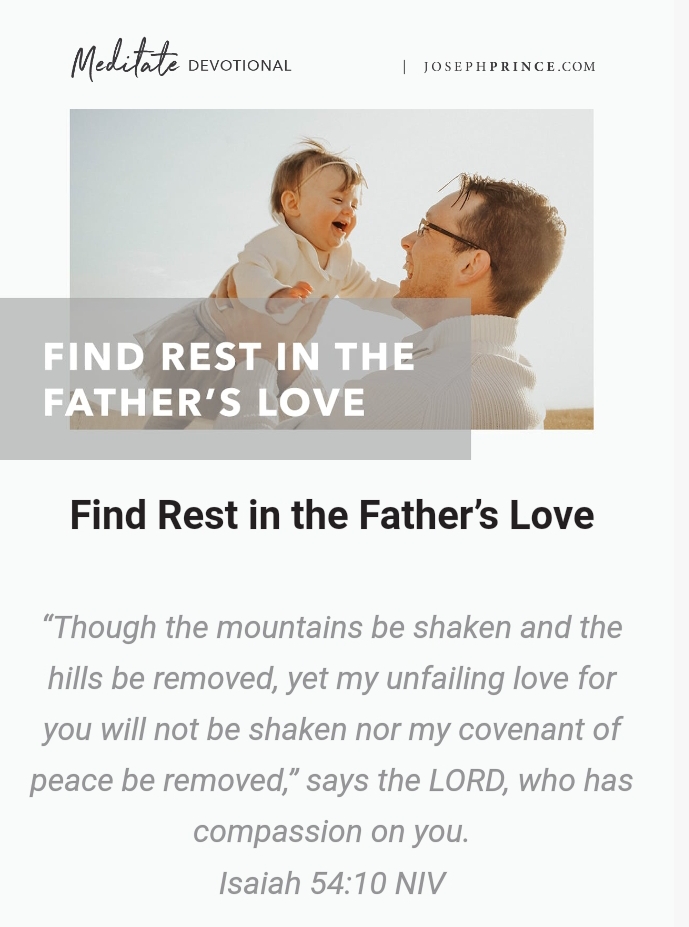
Task: Open the Find Rest in the Father's Love banner
Action: coord(331,270)
